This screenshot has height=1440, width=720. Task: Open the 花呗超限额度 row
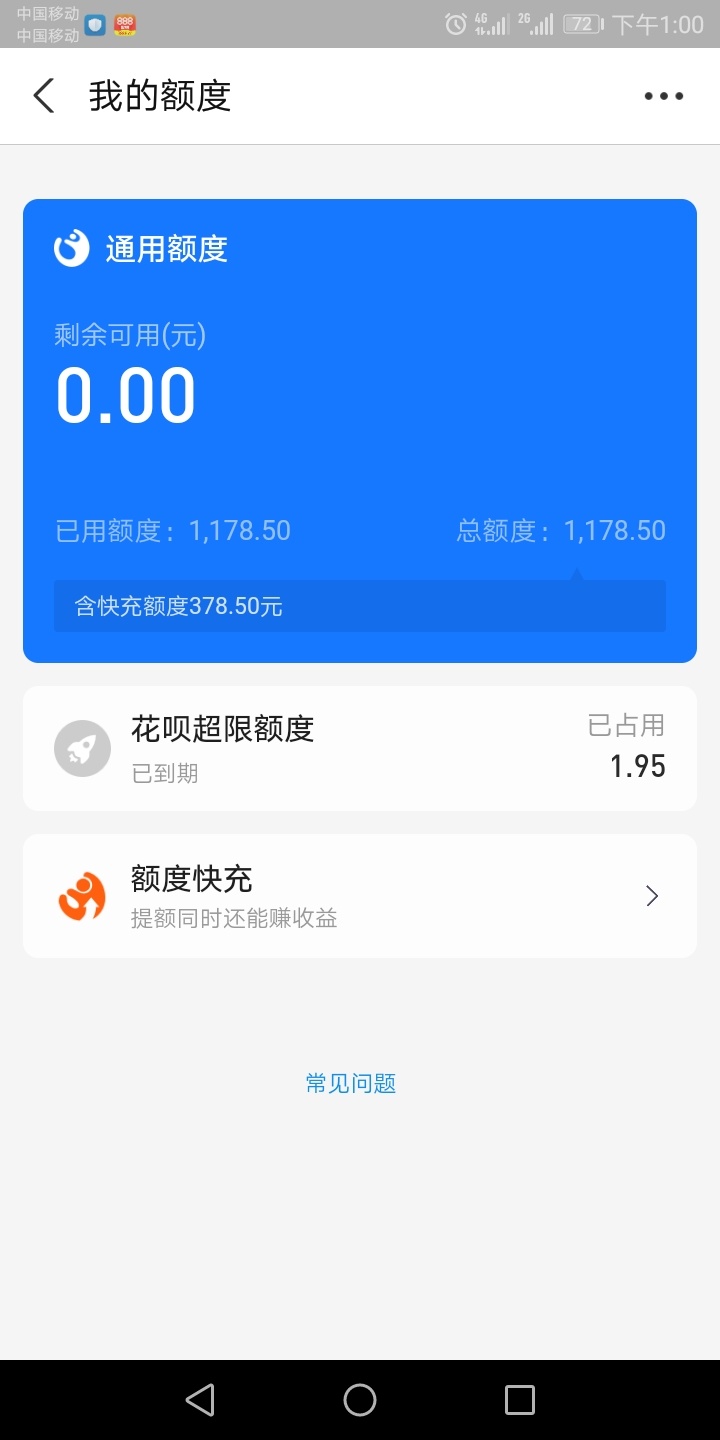tap(360, 748)
